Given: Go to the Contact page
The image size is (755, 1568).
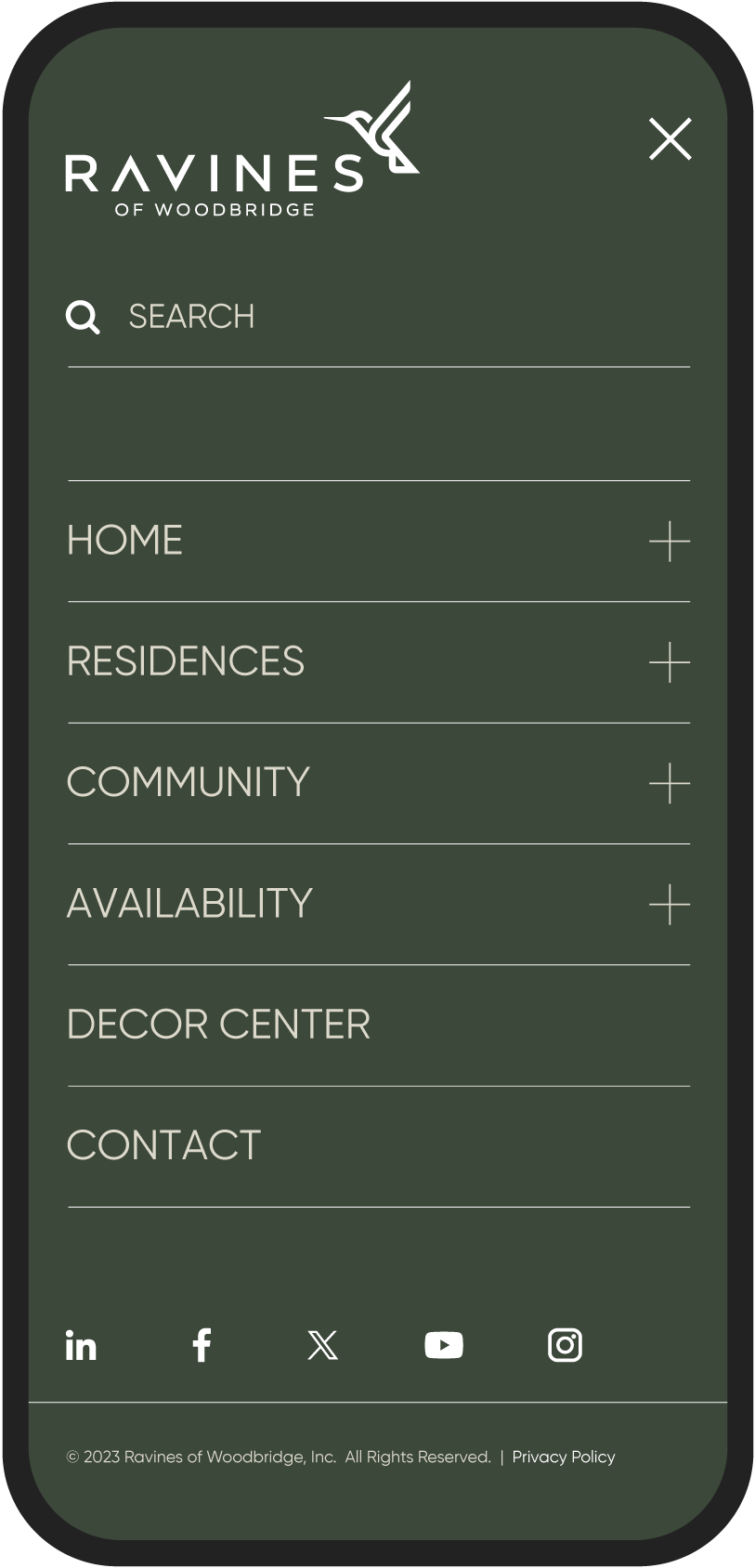Looking at the screenshot, I should point(164,1145).
